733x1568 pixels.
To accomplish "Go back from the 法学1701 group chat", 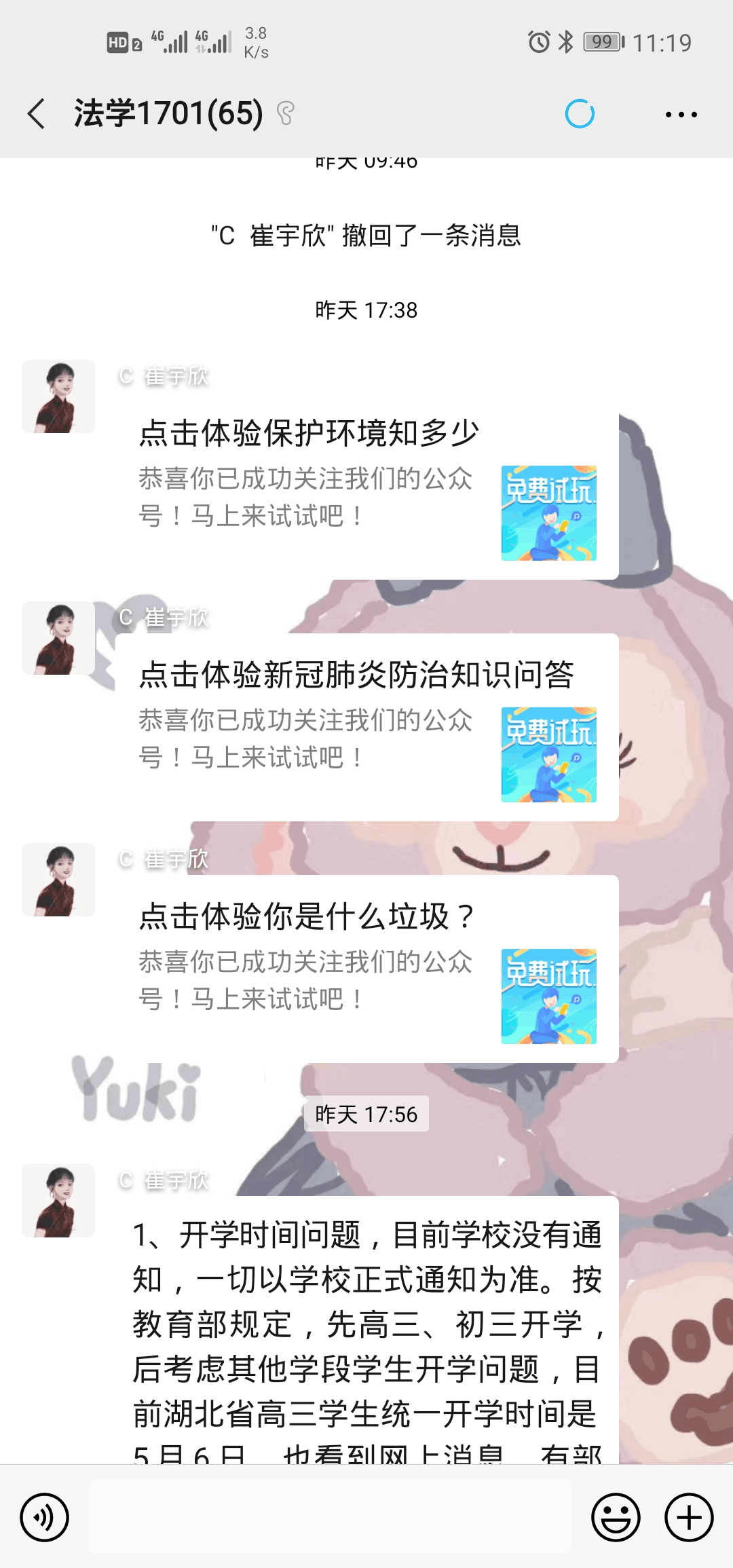I will click(37, 113).
